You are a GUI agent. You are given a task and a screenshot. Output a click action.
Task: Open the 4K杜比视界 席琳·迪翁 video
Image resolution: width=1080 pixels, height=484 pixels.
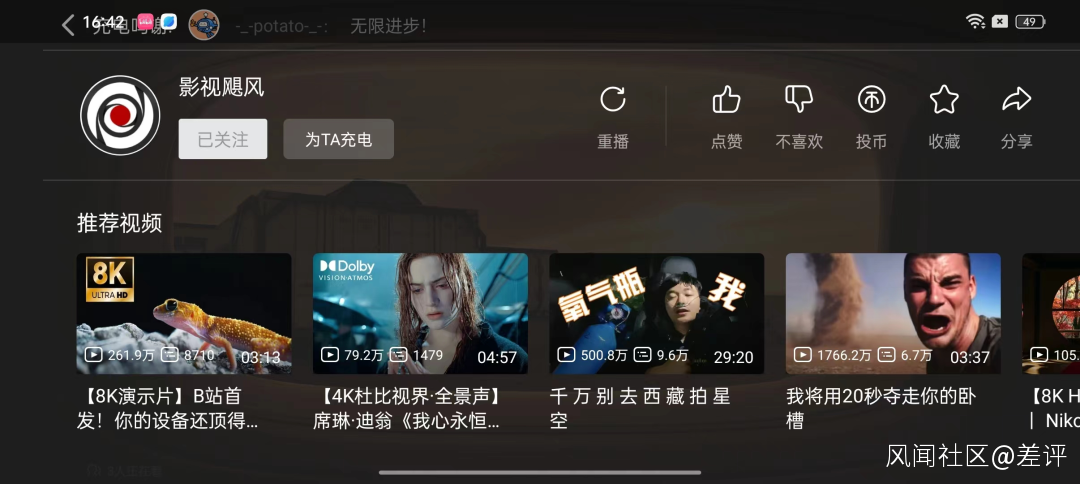coord(420,313)
